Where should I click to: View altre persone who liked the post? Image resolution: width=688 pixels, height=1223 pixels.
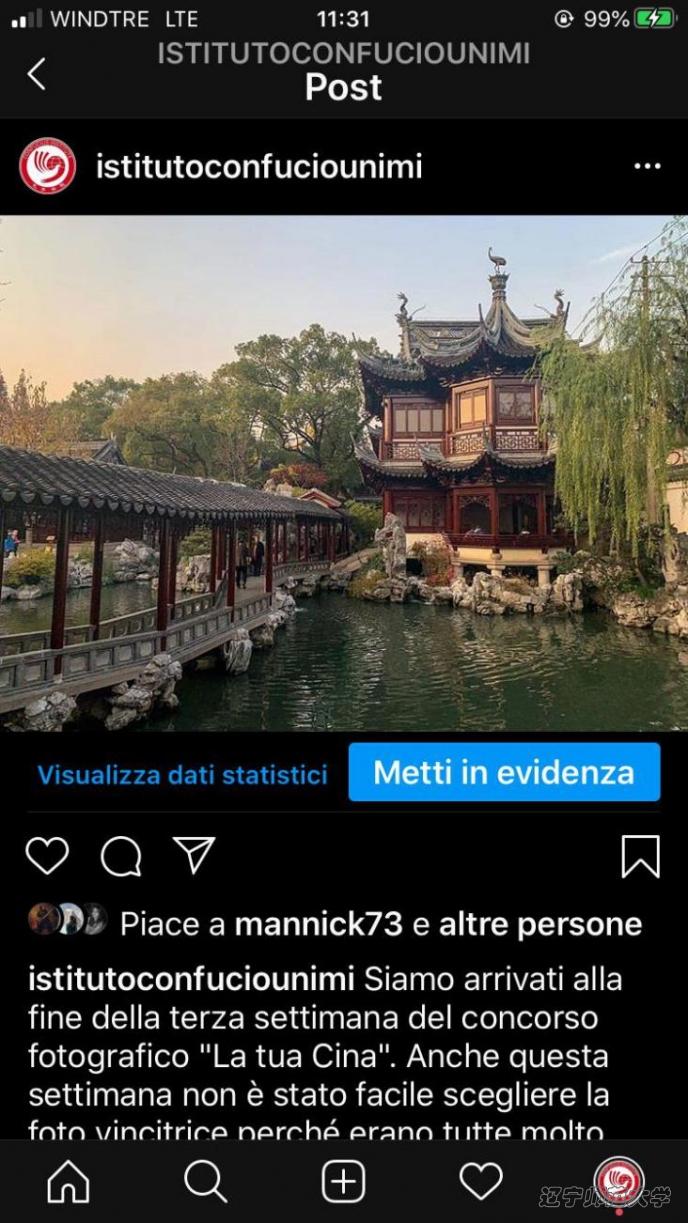(540, 924)
